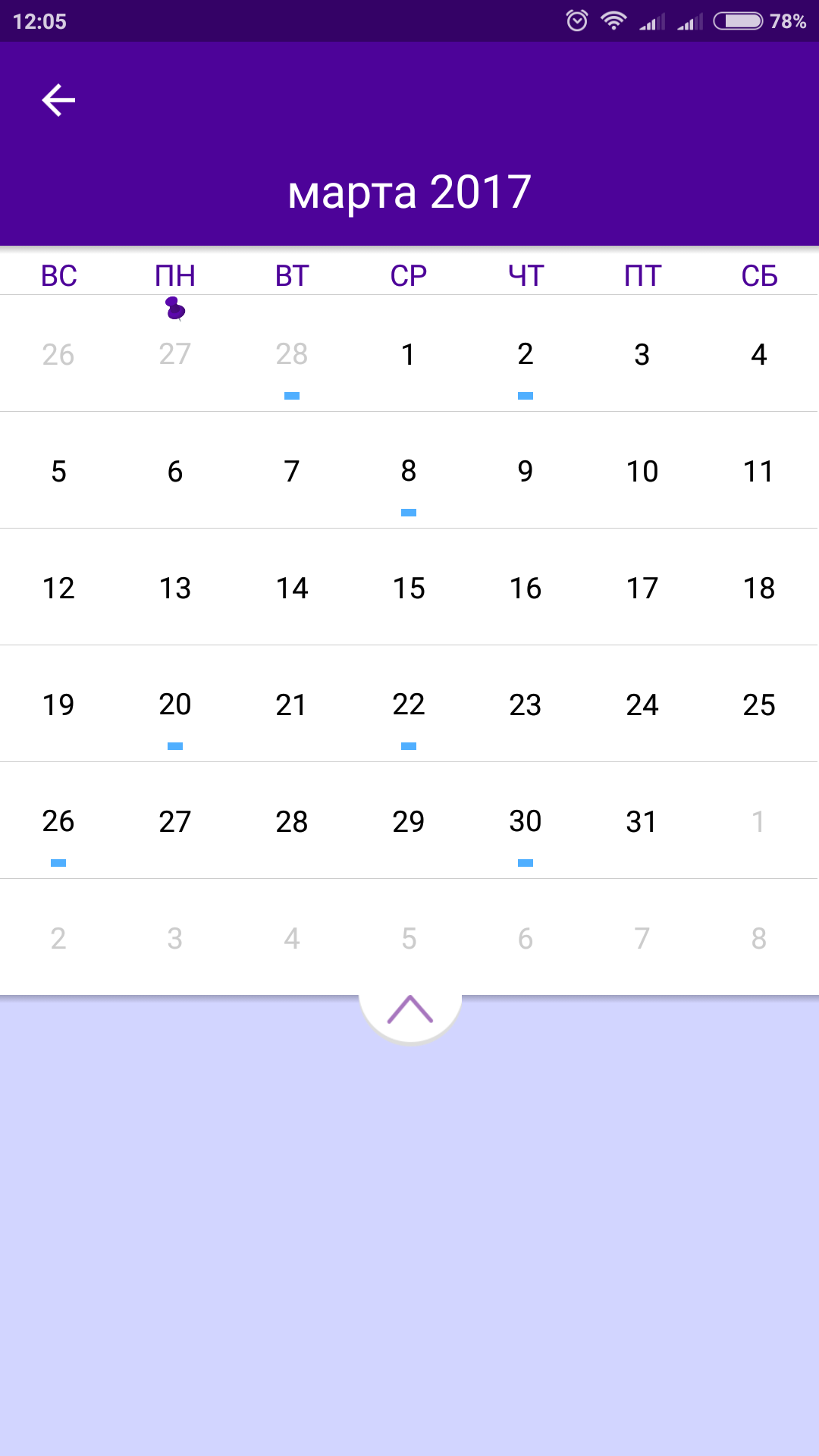Image resolution: width=819 pixels, height=1456 pixels.
Task: Collapse the calendar with the up chevron
Action: [409, 1010]
